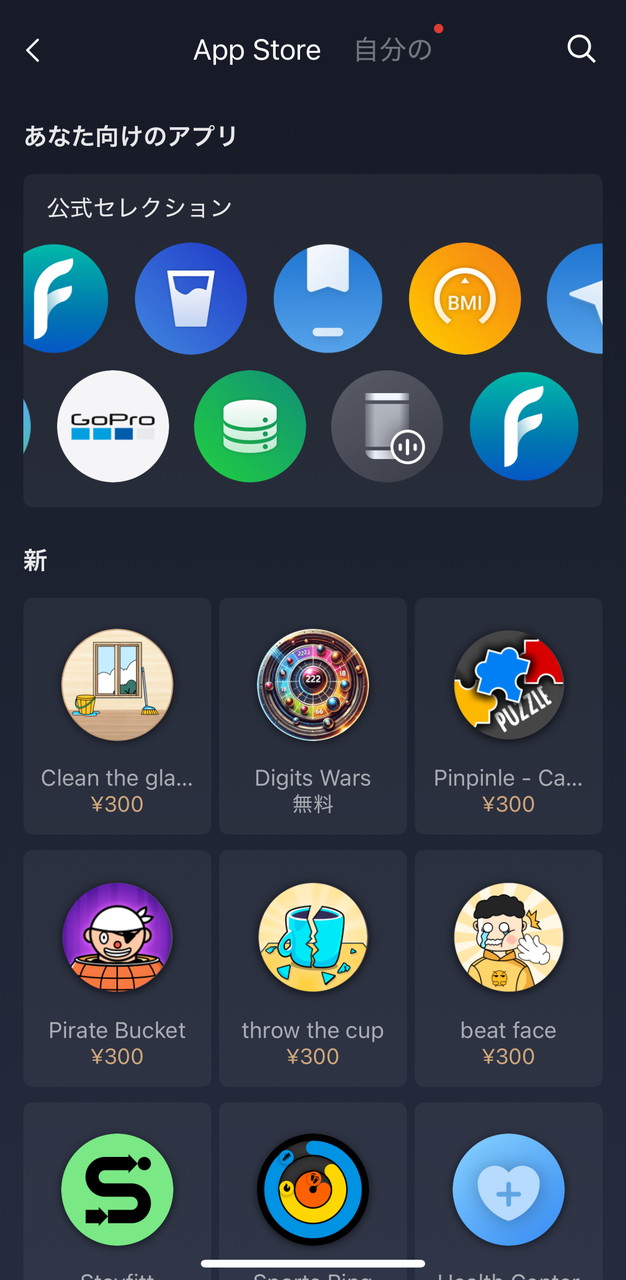The width and height of the screenshot is (626, 1280).
Task: Switch to the 自分の tab
Action: coord(393,50)
